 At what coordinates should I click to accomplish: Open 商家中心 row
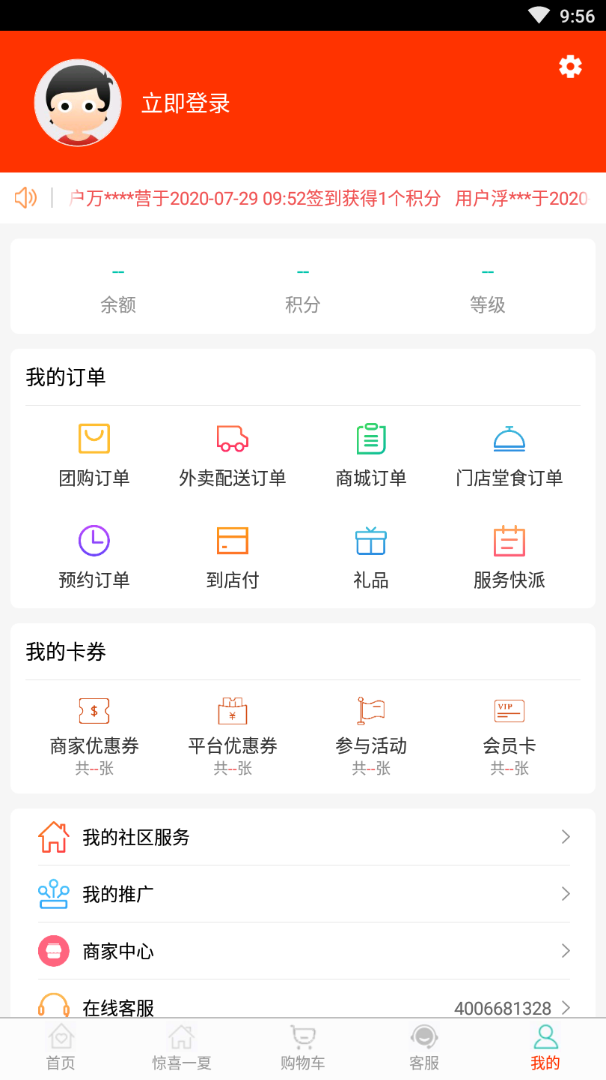coord(303,951)
